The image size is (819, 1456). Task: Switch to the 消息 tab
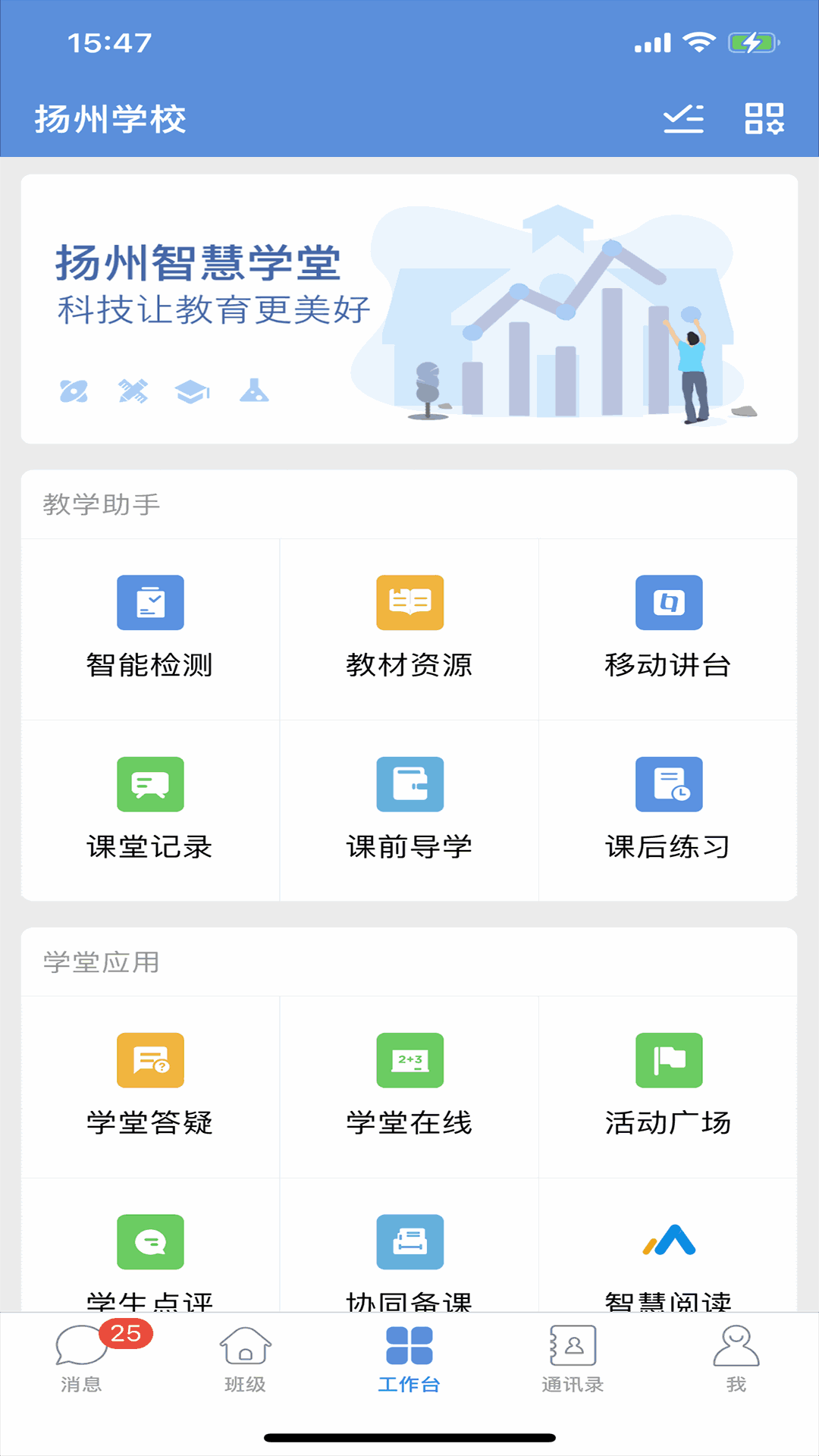click(81, 1359)
